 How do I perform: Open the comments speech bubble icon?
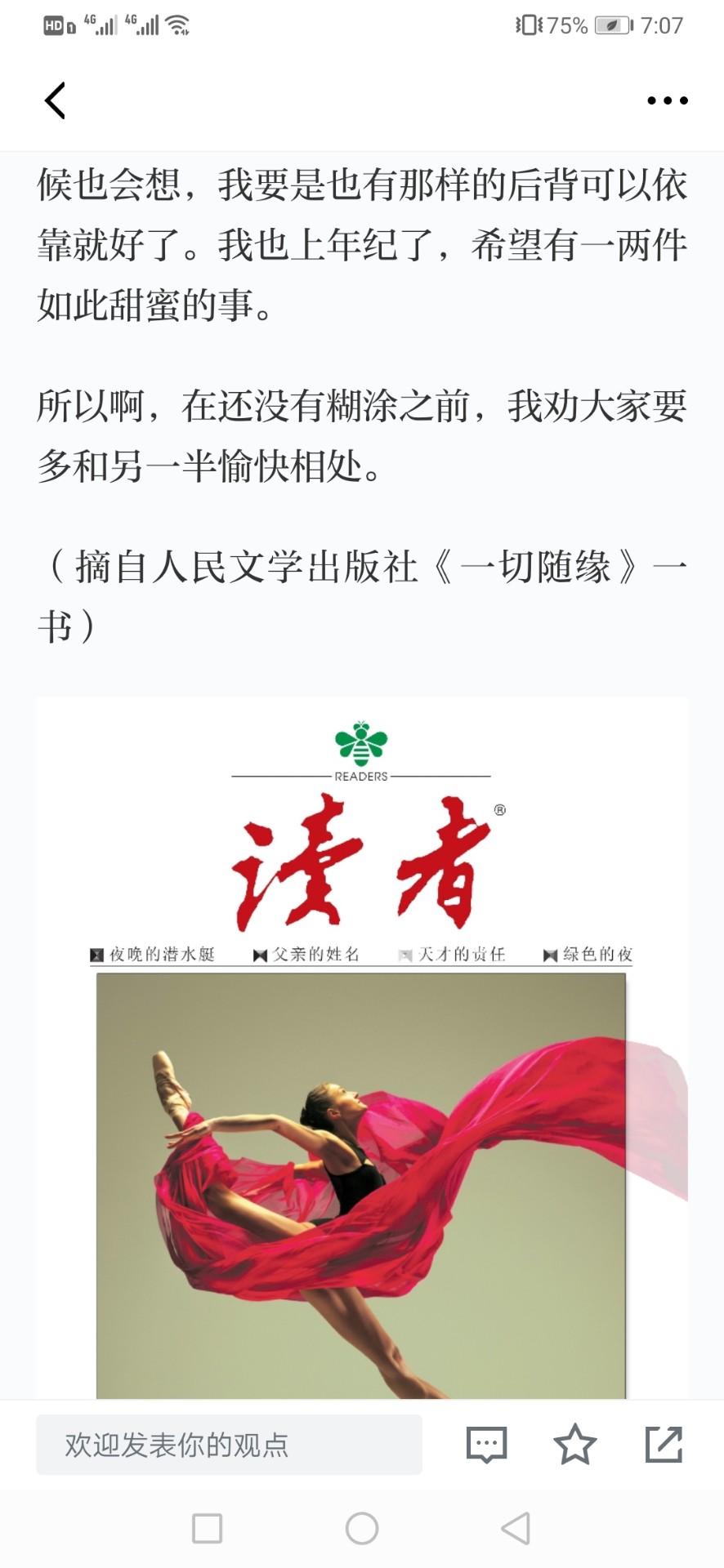coord(487,1445)
